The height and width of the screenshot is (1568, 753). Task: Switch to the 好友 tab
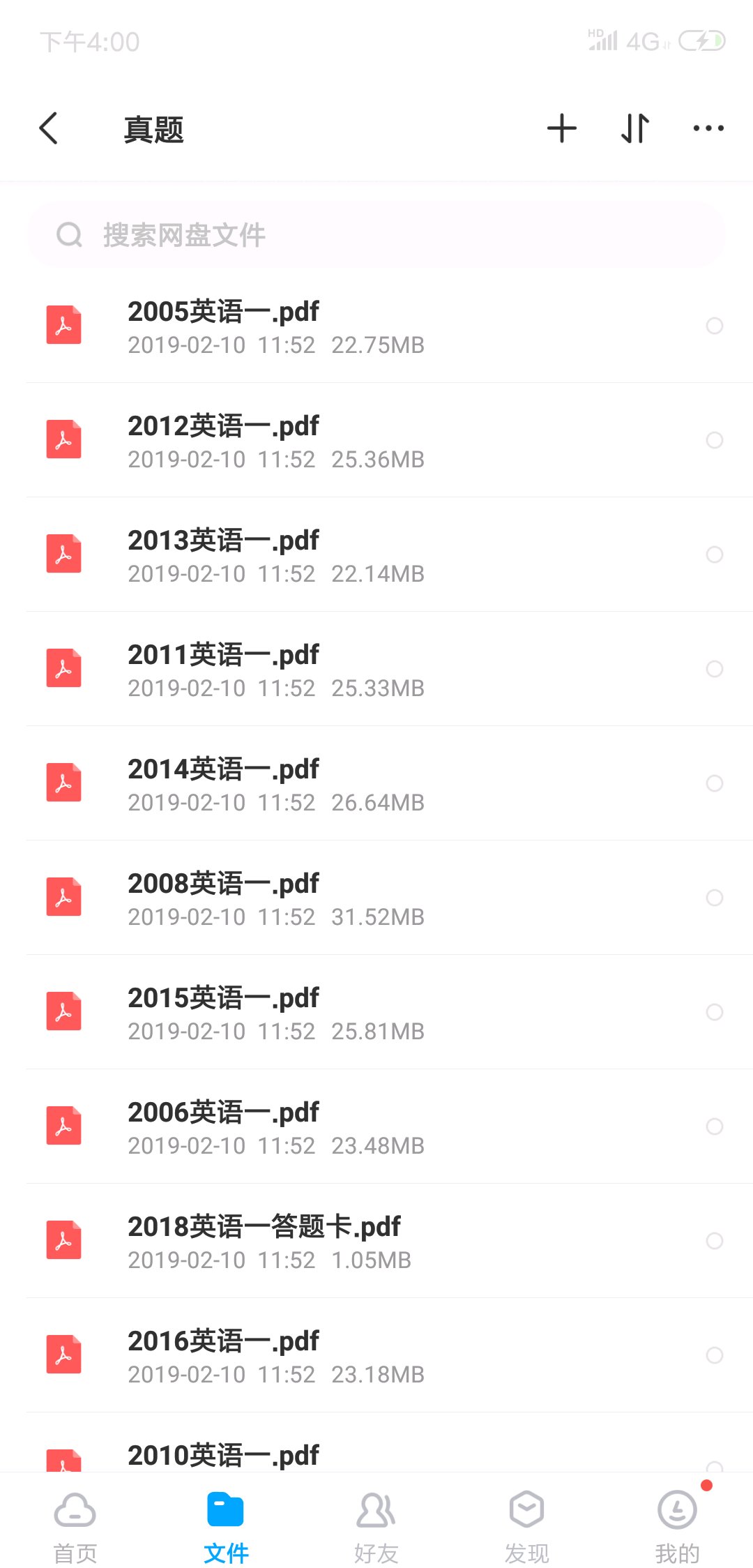pyautogui.click(x=376, y=1528)
